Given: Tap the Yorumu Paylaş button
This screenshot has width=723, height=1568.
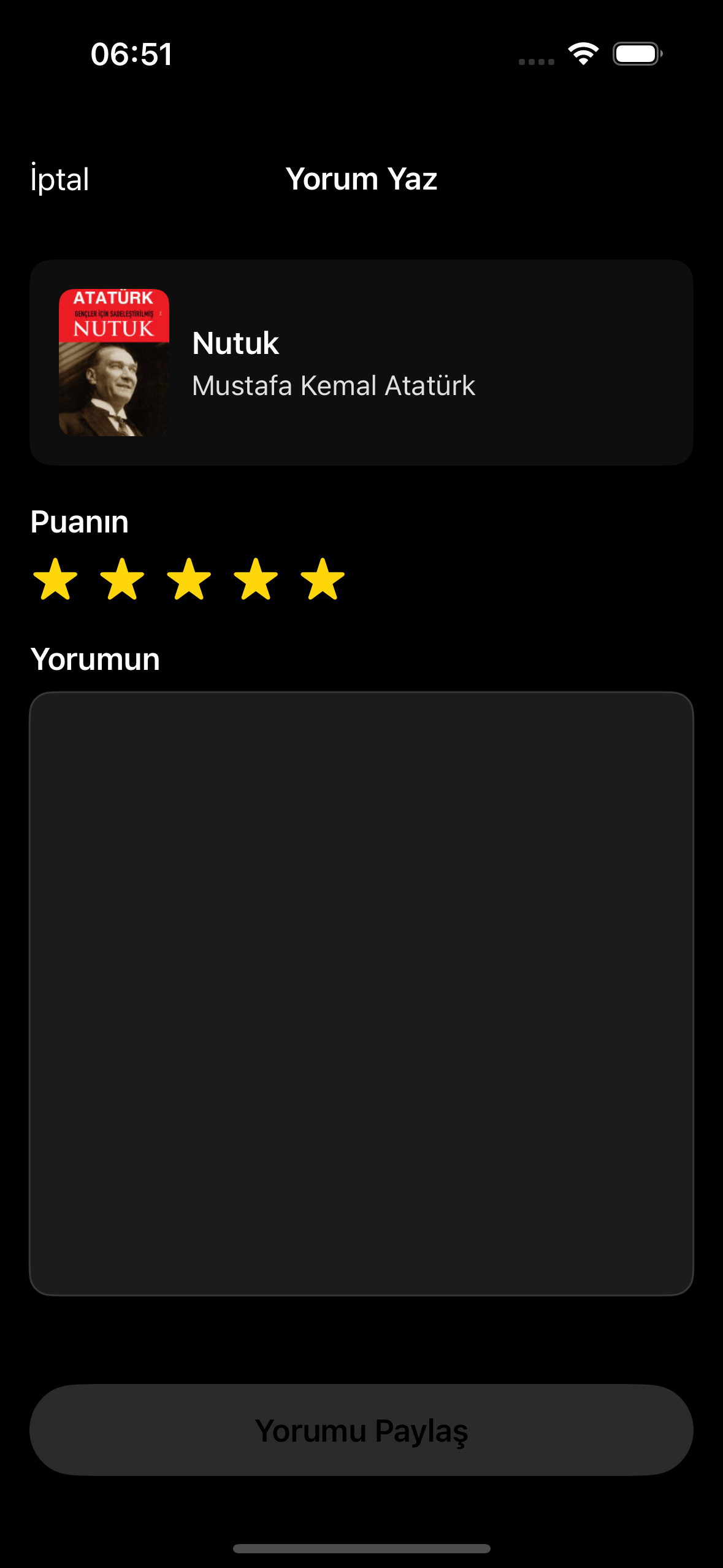Looking at the screenshot, I should tap(361, 1430).
